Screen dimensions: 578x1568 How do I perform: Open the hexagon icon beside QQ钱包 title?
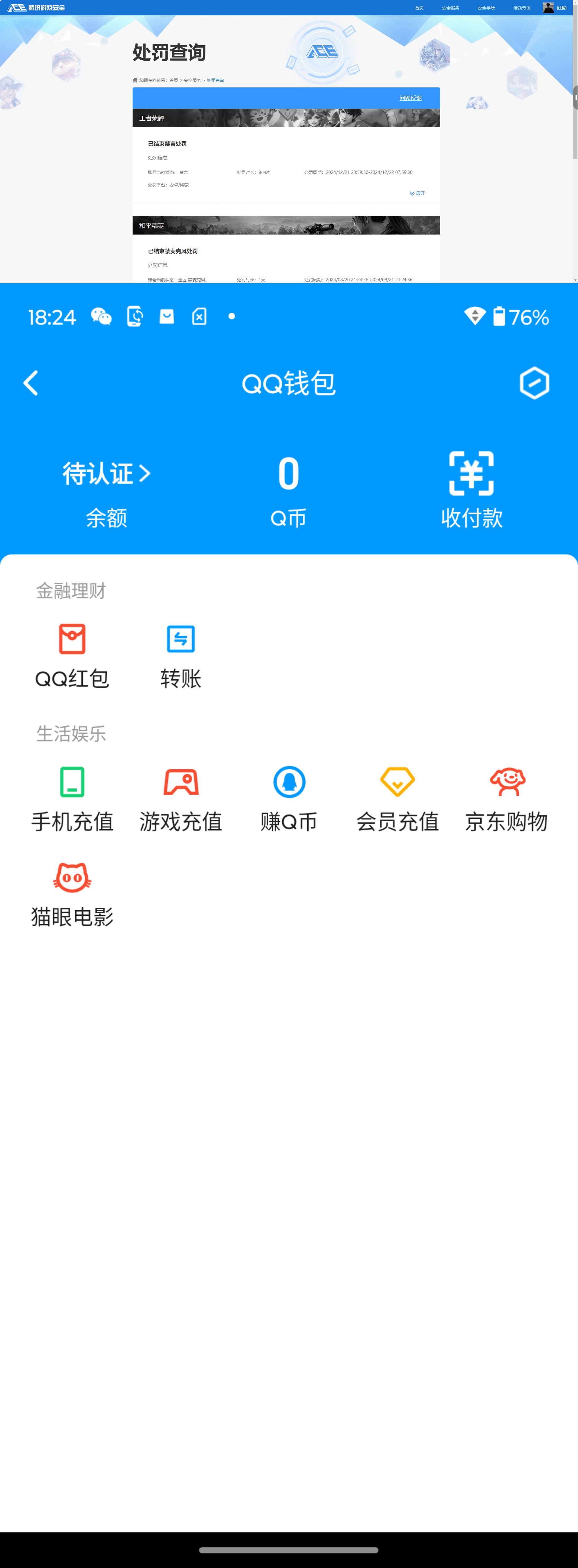pos(534,383)
